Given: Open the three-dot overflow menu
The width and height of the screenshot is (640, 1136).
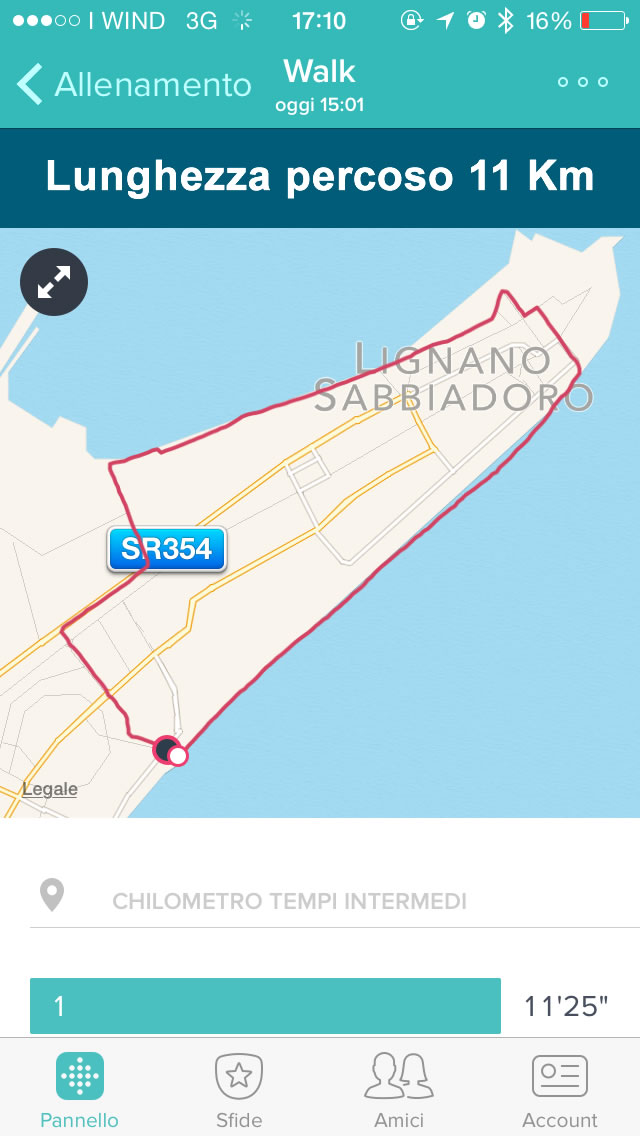Looking at the screenshot, I should (583, 82).
